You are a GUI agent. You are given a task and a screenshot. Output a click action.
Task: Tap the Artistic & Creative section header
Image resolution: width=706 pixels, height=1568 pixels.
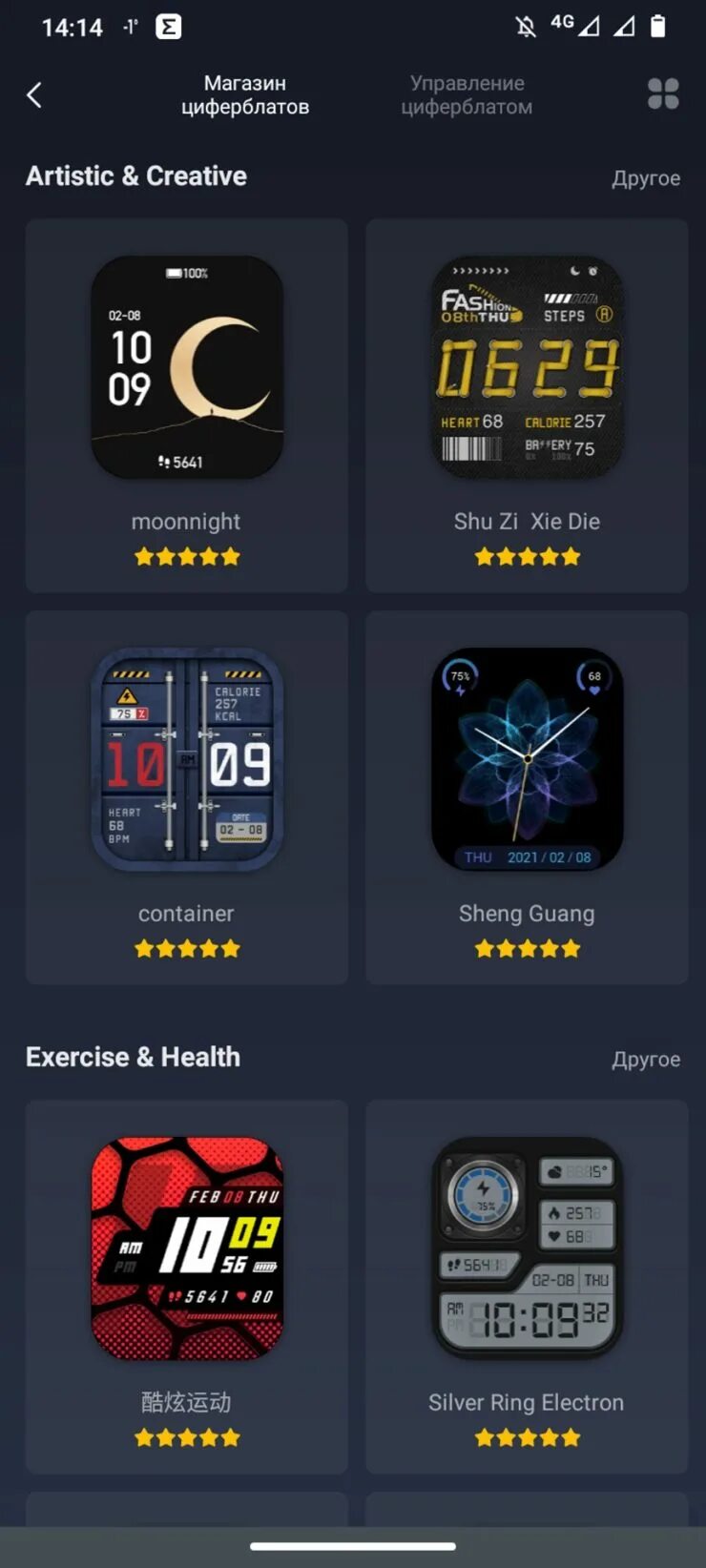tap(136, 175)
